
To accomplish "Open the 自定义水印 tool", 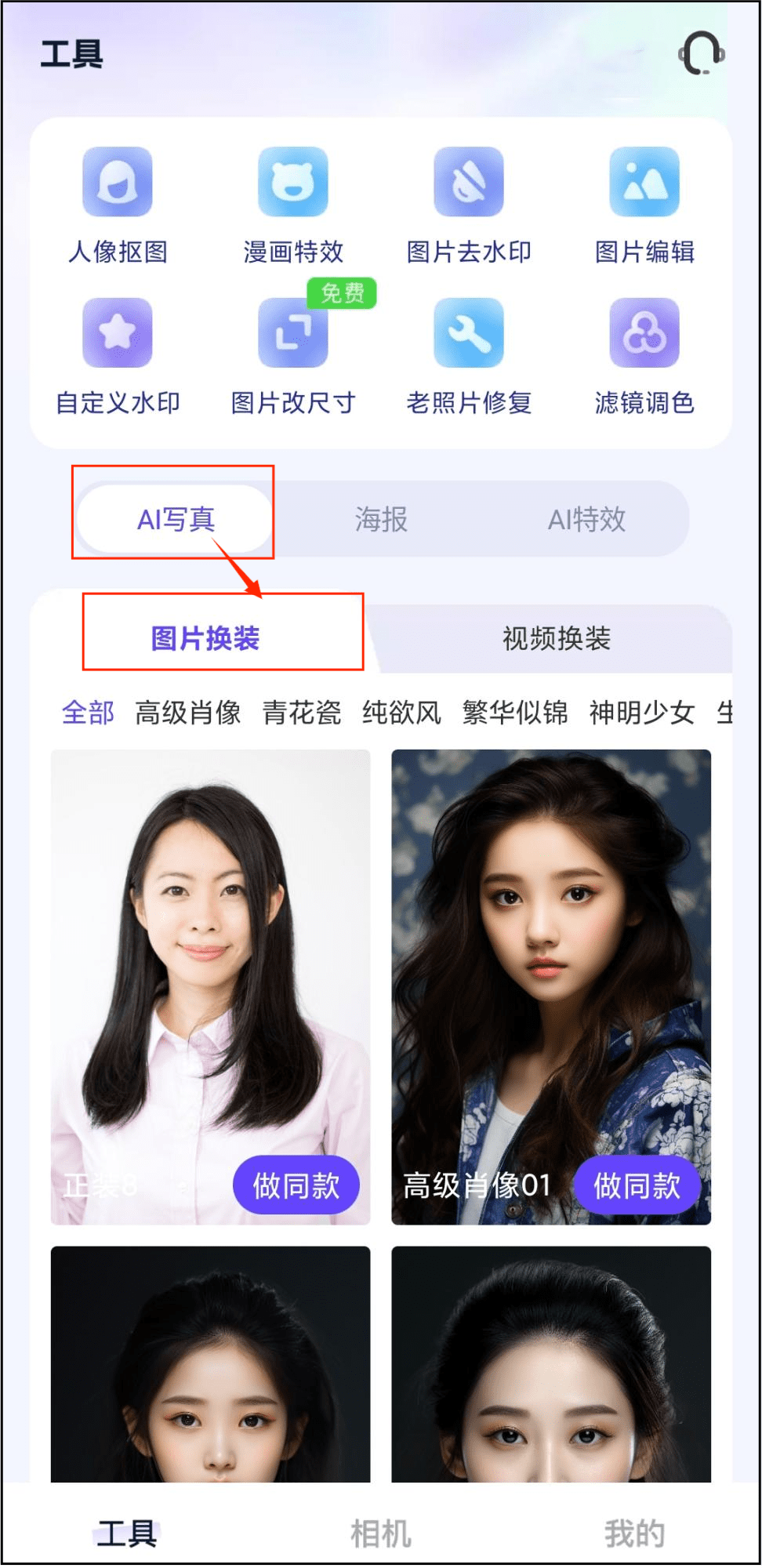I will click(118, 333).
